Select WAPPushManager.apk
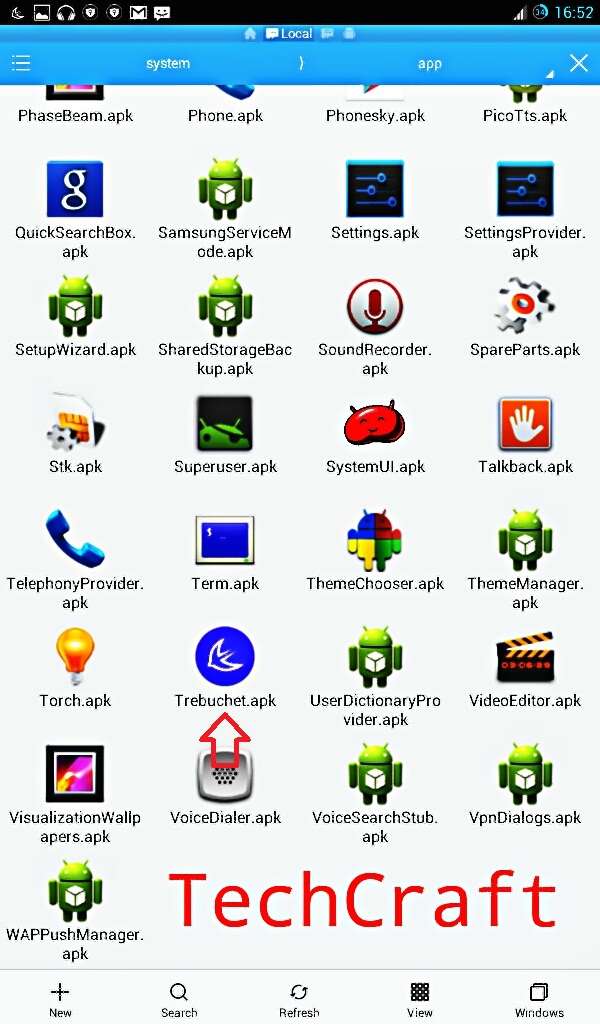The height and width of the screenshot is (1024, 600). coord(75,892)
